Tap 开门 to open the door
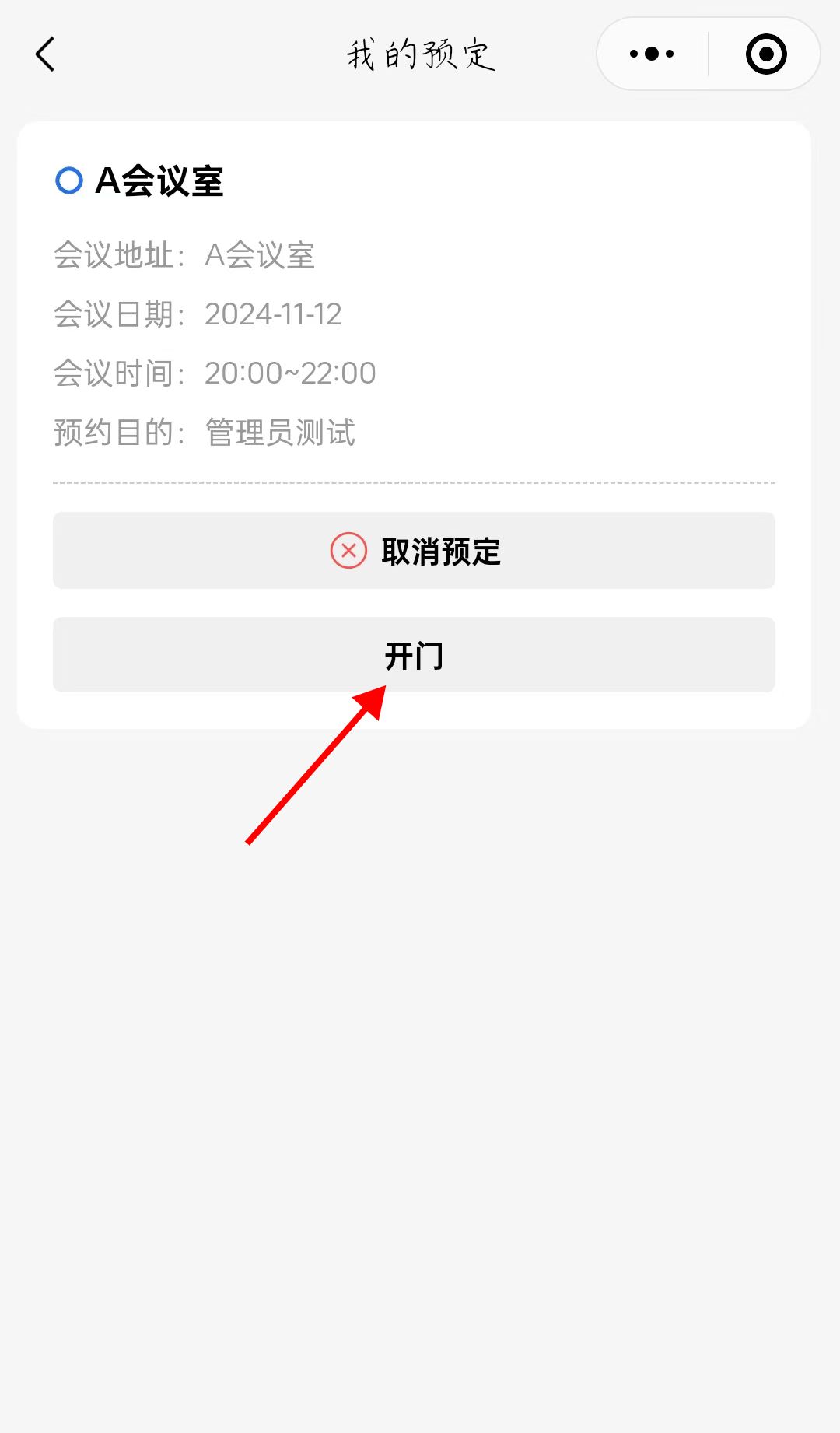The image size is (840, 1433). (x=414, y=655)
